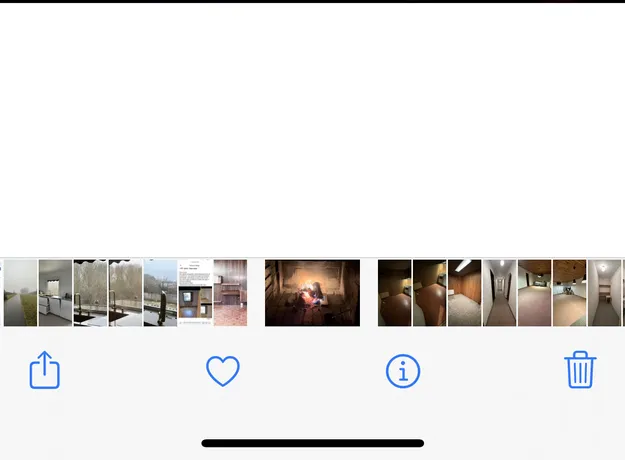Delete the photo using the trash icon
625x460 pixels.
point(580,370)
